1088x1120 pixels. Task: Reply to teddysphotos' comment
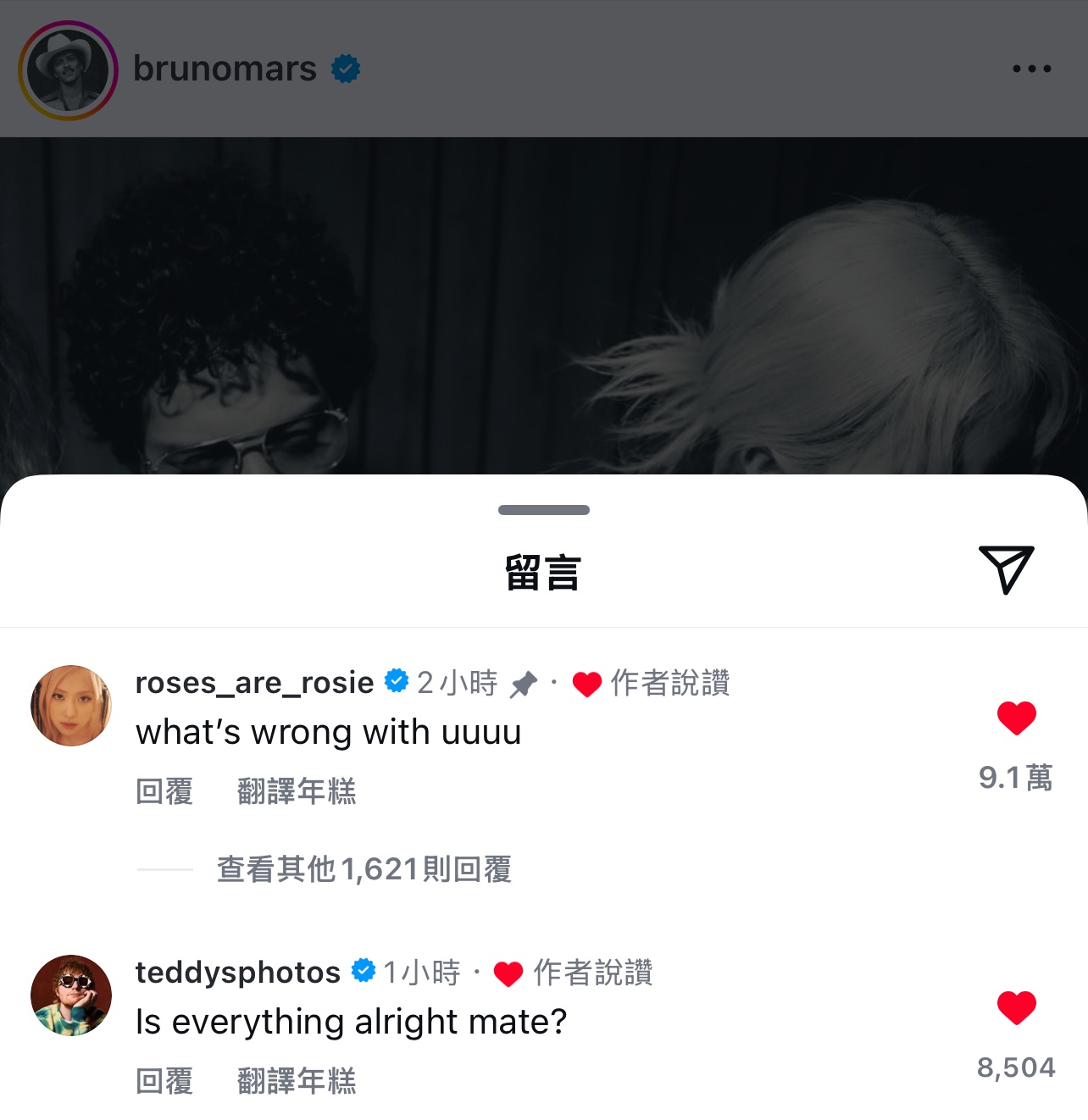pyautogui.click(x=164, y=1081)
